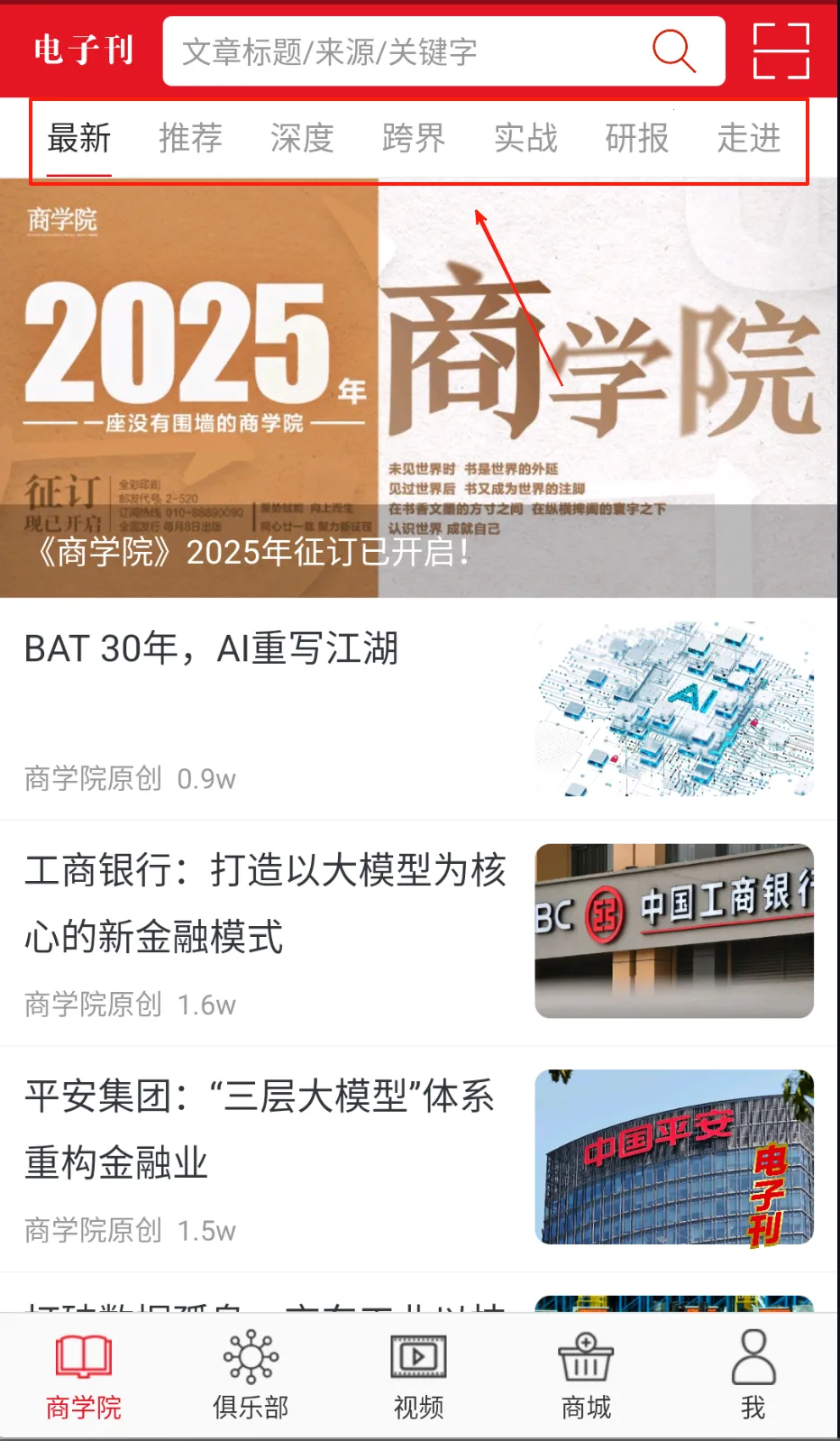
Task: Open the 俱乐部 club icon
Action: pyautogui.click(x=251, y=1371)
